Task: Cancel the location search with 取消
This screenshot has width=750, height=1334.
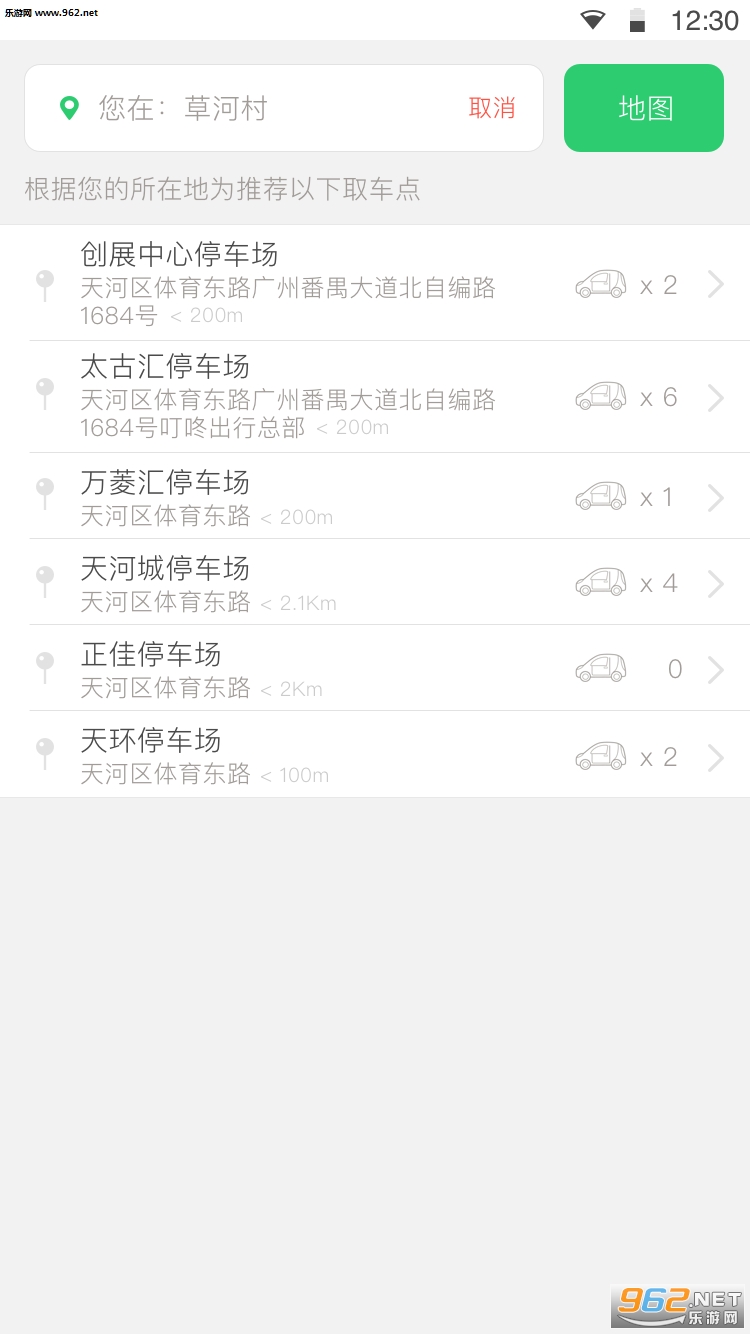Action: pos(492,108)
